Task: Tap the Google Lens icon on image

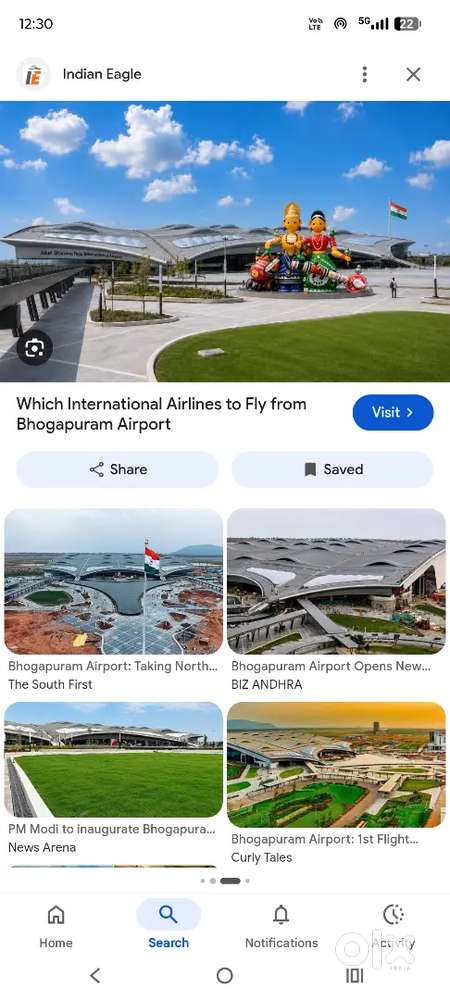Action: click(x=34, y=348)
